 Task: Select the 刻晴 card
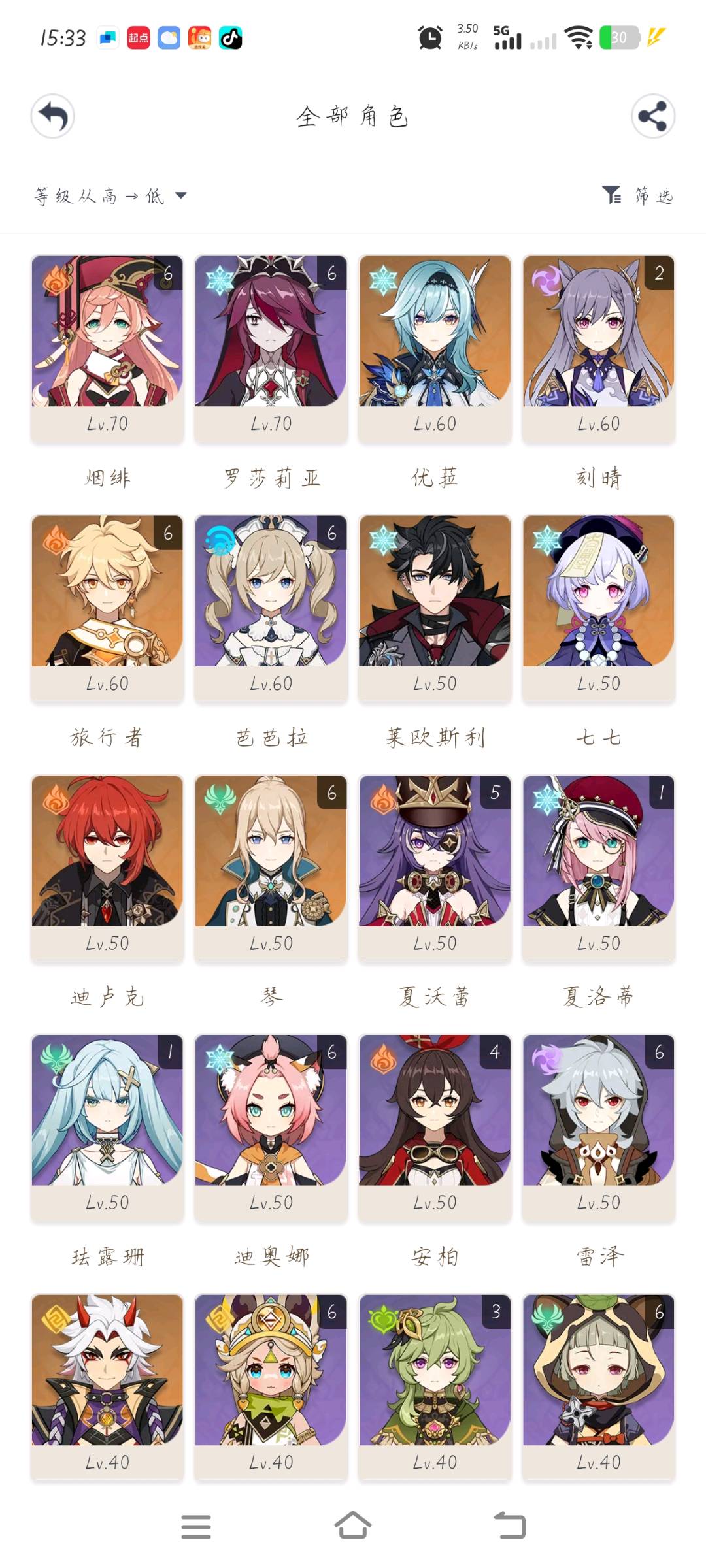click(598, 348)
